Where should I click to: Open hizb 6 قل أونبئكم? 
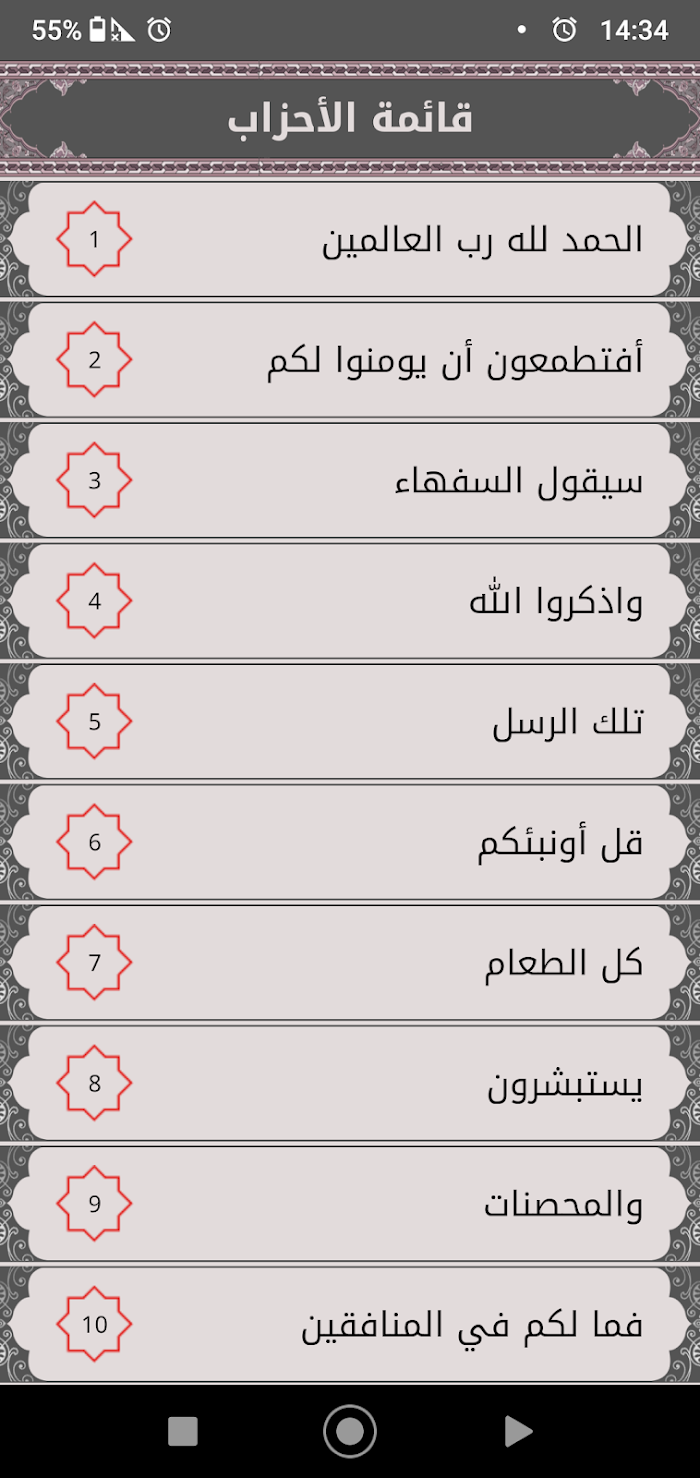tap(349, 842)
